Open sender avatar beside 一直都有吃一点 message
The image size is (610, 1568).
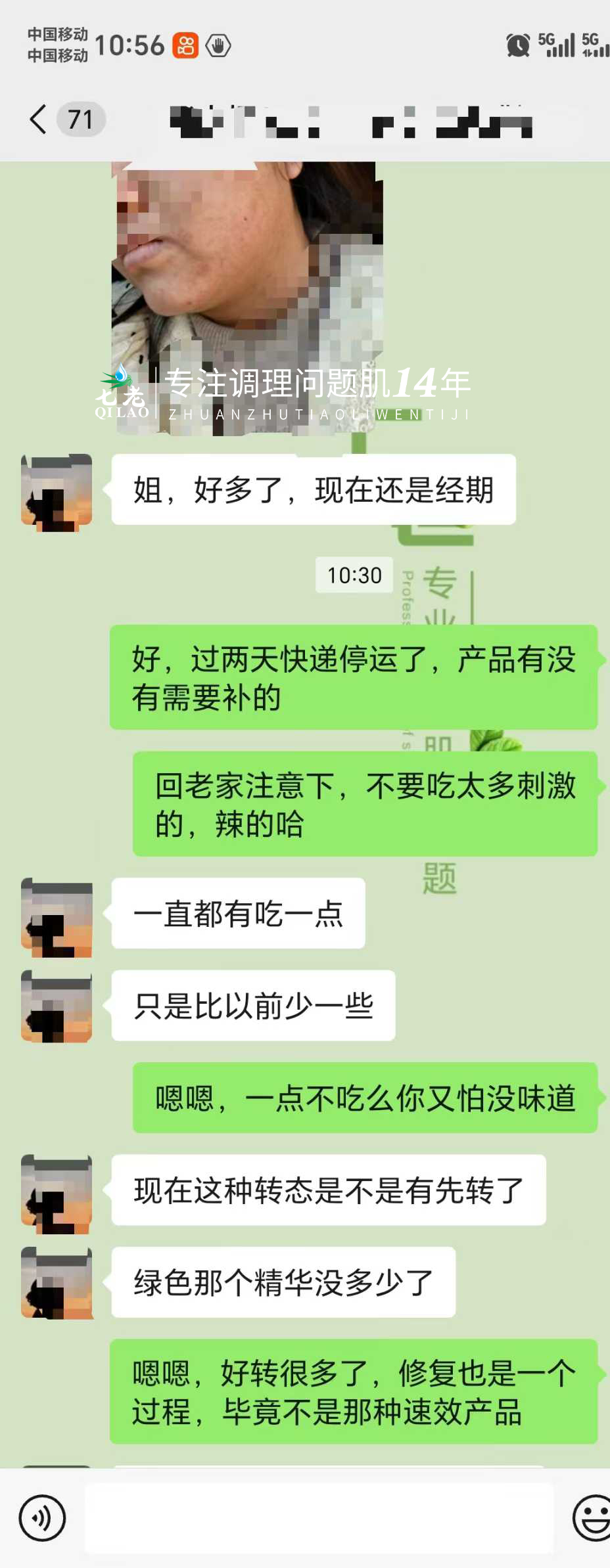[x=57, y=917]
